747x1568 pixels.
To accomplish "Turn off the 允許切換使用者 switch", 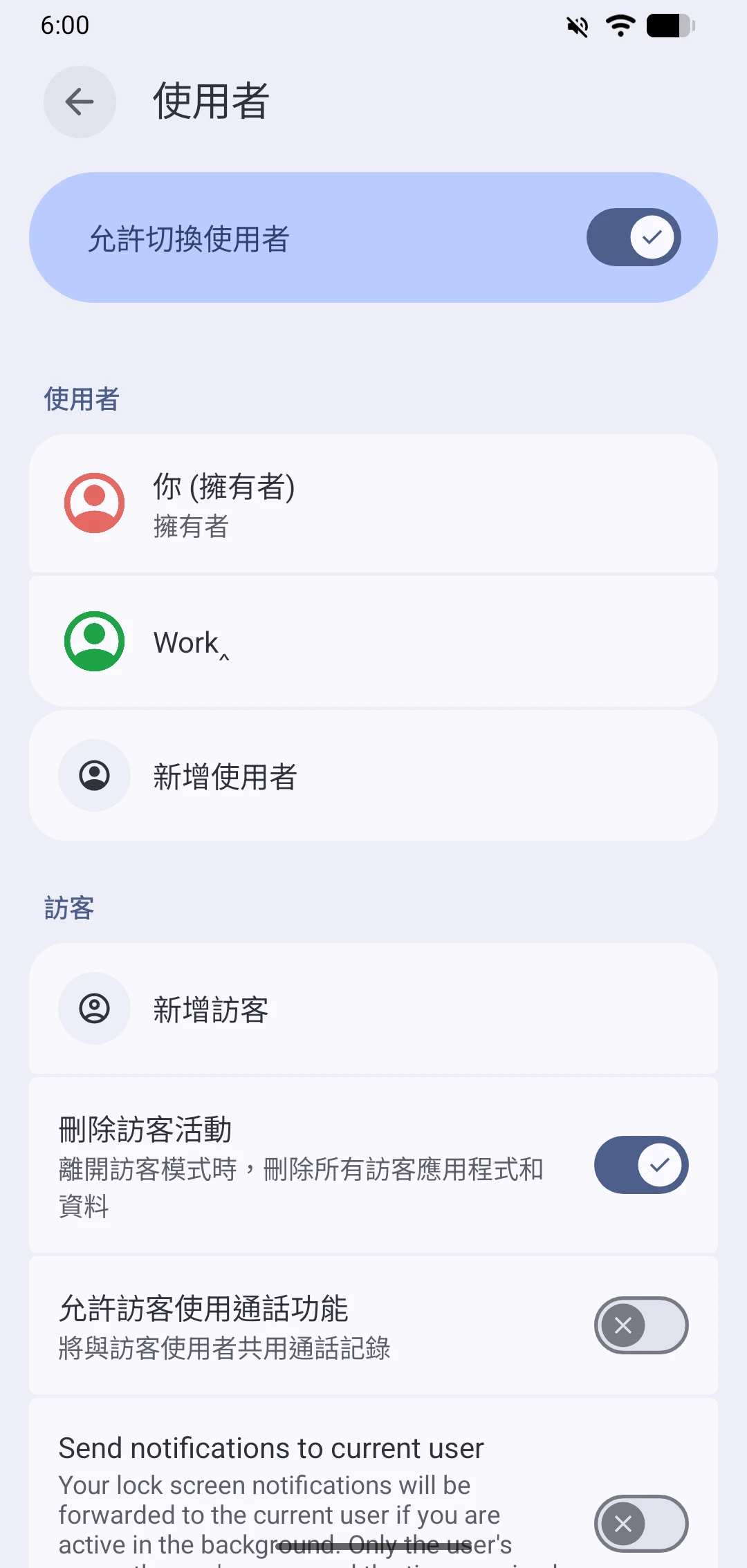I will pyautogui.click(x=634, y=237).
